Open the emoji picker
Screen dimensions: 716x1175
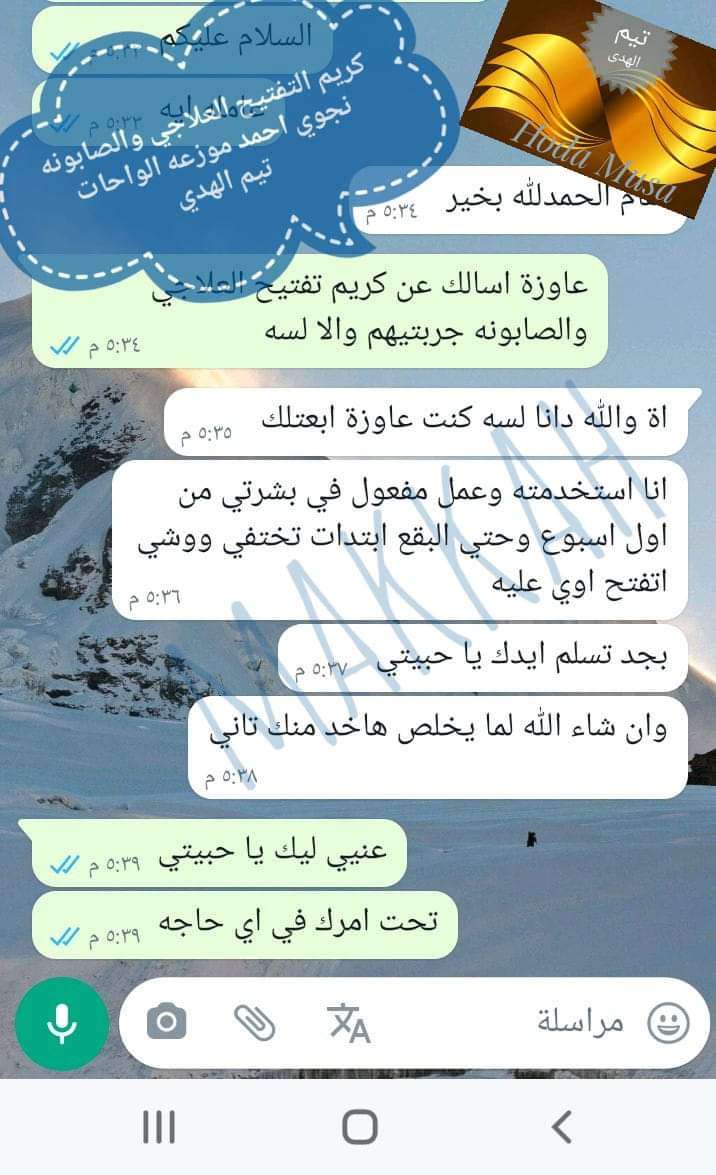[x=668, y=1022]
